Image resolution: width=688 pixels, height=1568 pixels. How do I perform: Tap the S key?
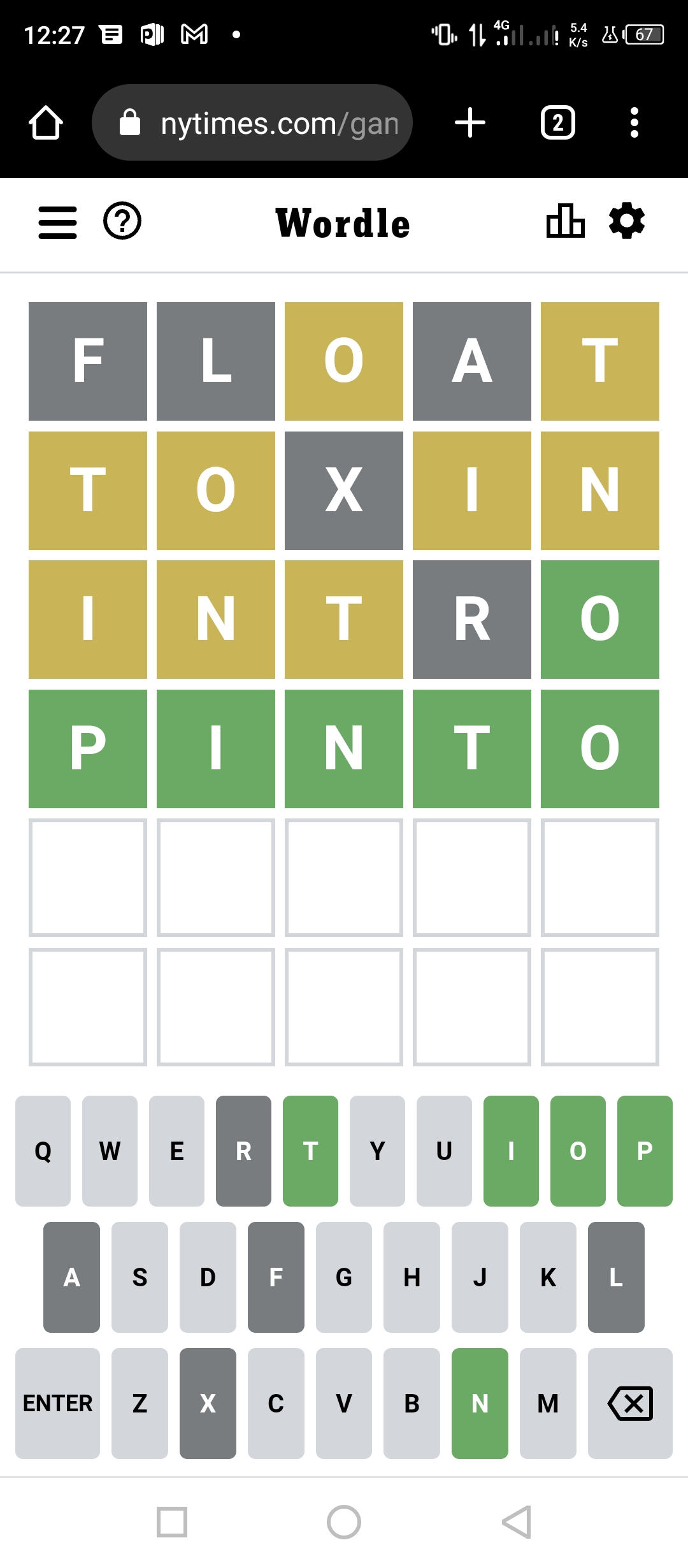[x=140, y=1277]
